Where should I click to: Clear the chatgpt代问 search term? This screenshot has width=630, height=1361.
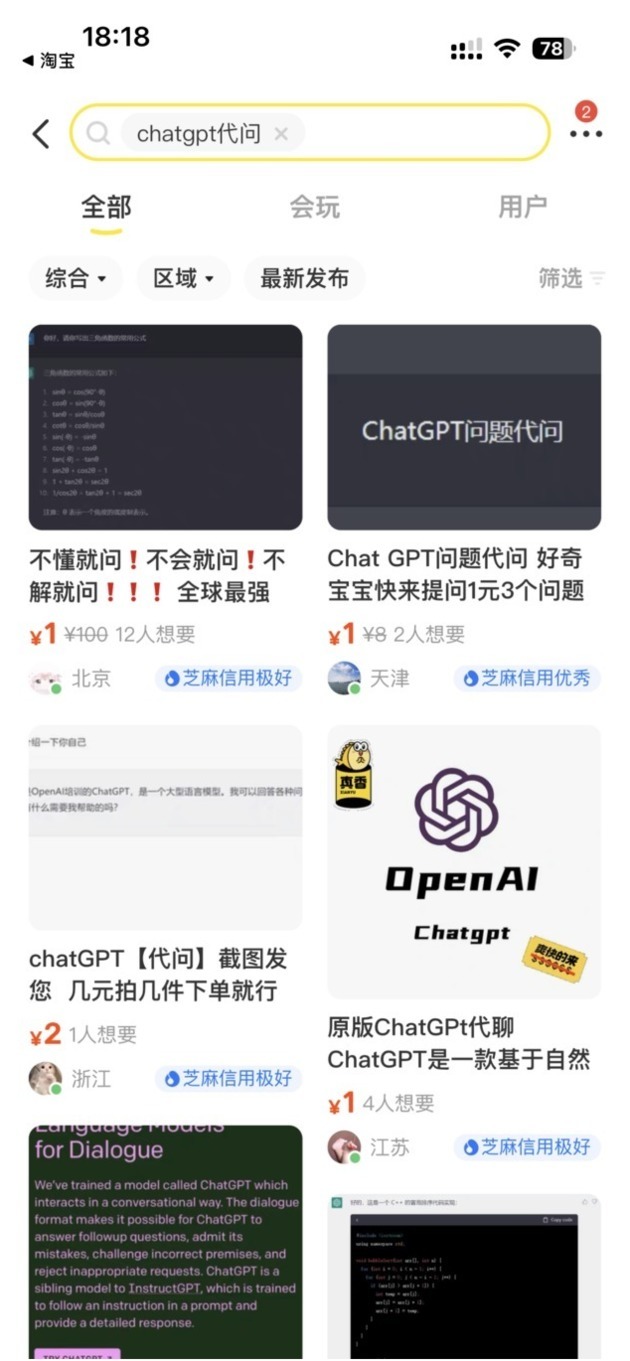point(281,133)
